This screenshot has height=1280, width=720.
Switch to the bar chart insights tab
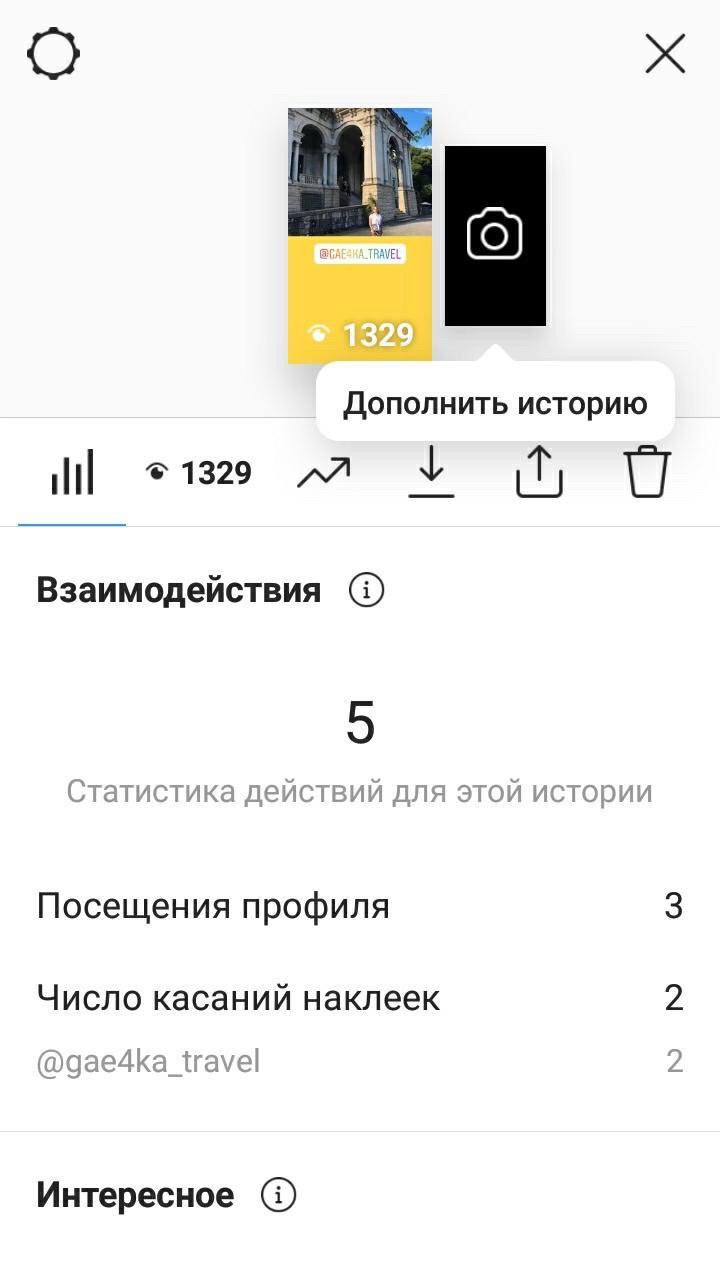72,472
